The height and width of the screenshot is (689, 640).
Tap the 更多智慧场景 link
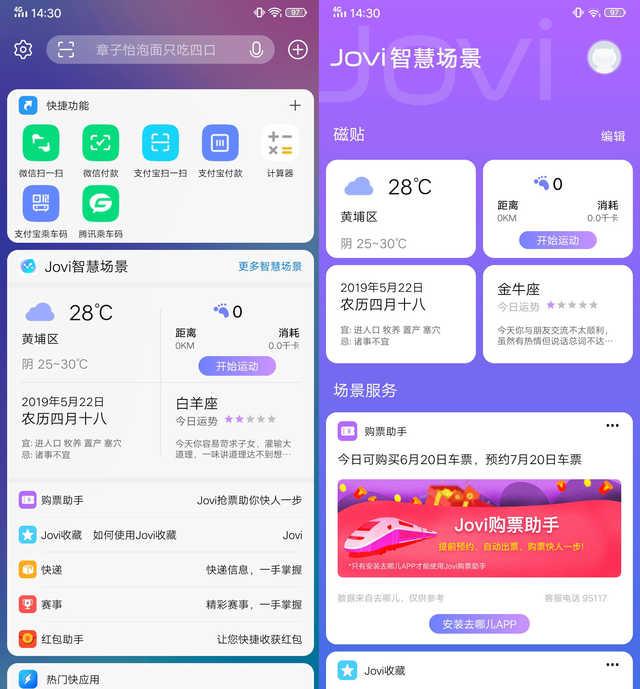tap(269, 266)
